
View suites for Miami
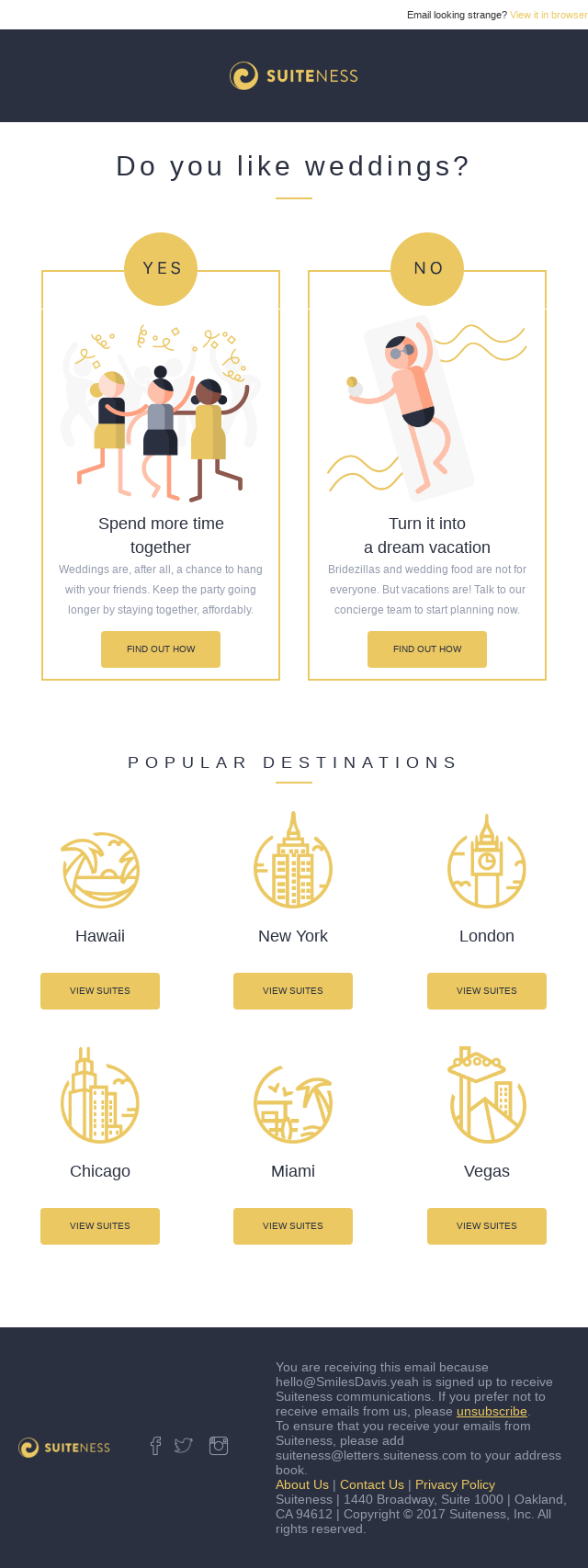tap(293, 1226)
